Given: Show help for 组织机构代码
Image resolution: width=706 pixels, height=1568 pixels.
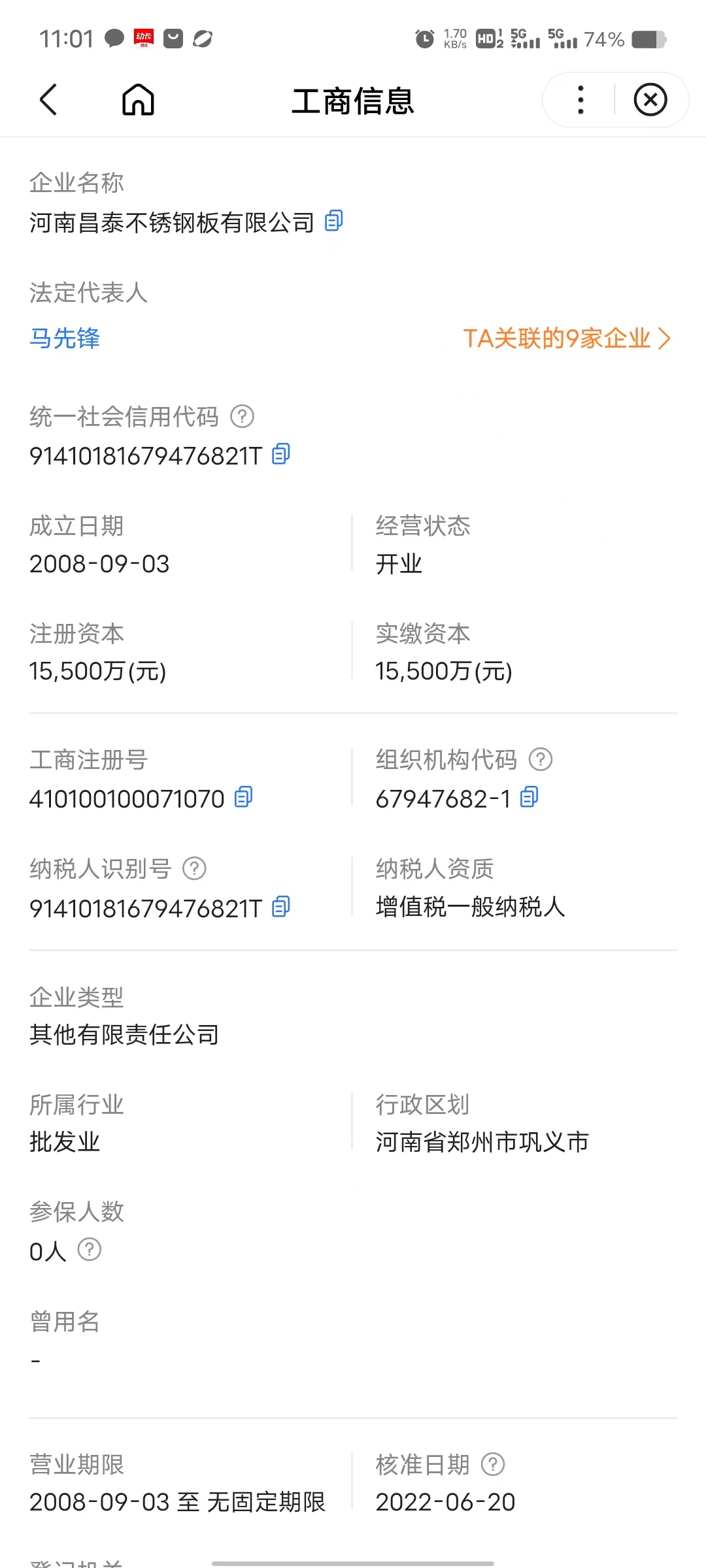Looking at the screenshot, I should click(x=541, y=759).
